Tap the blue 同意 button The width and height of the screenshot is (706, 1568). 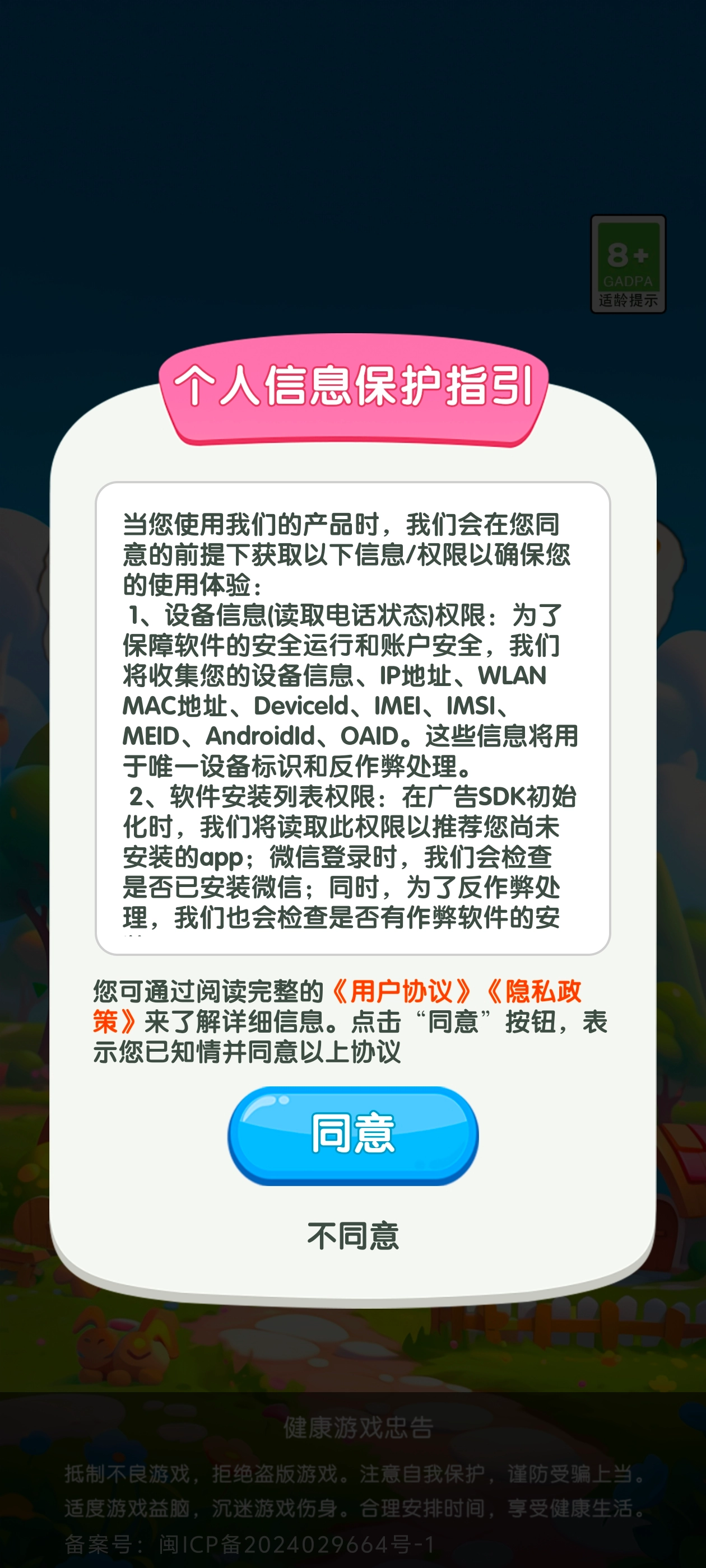click(x=352, y=1135)
